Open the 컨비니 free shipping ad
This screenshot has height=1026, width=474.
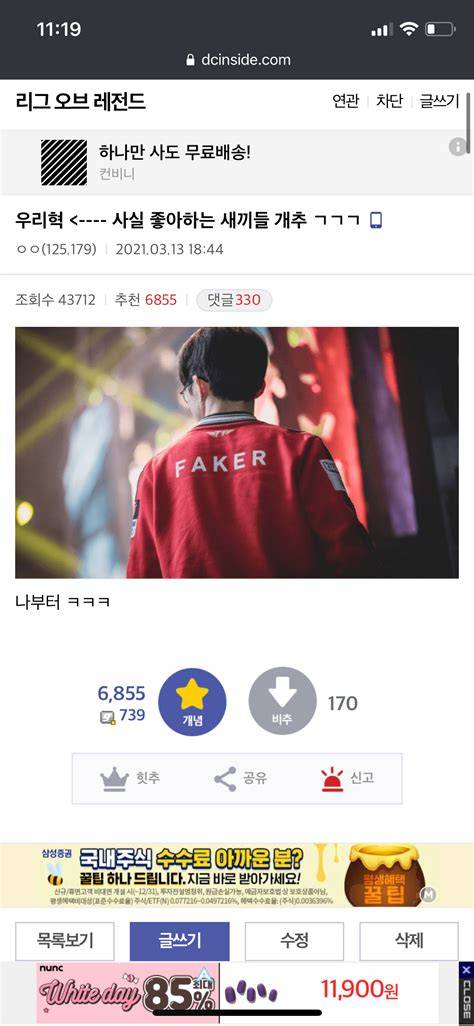(175, 162)
